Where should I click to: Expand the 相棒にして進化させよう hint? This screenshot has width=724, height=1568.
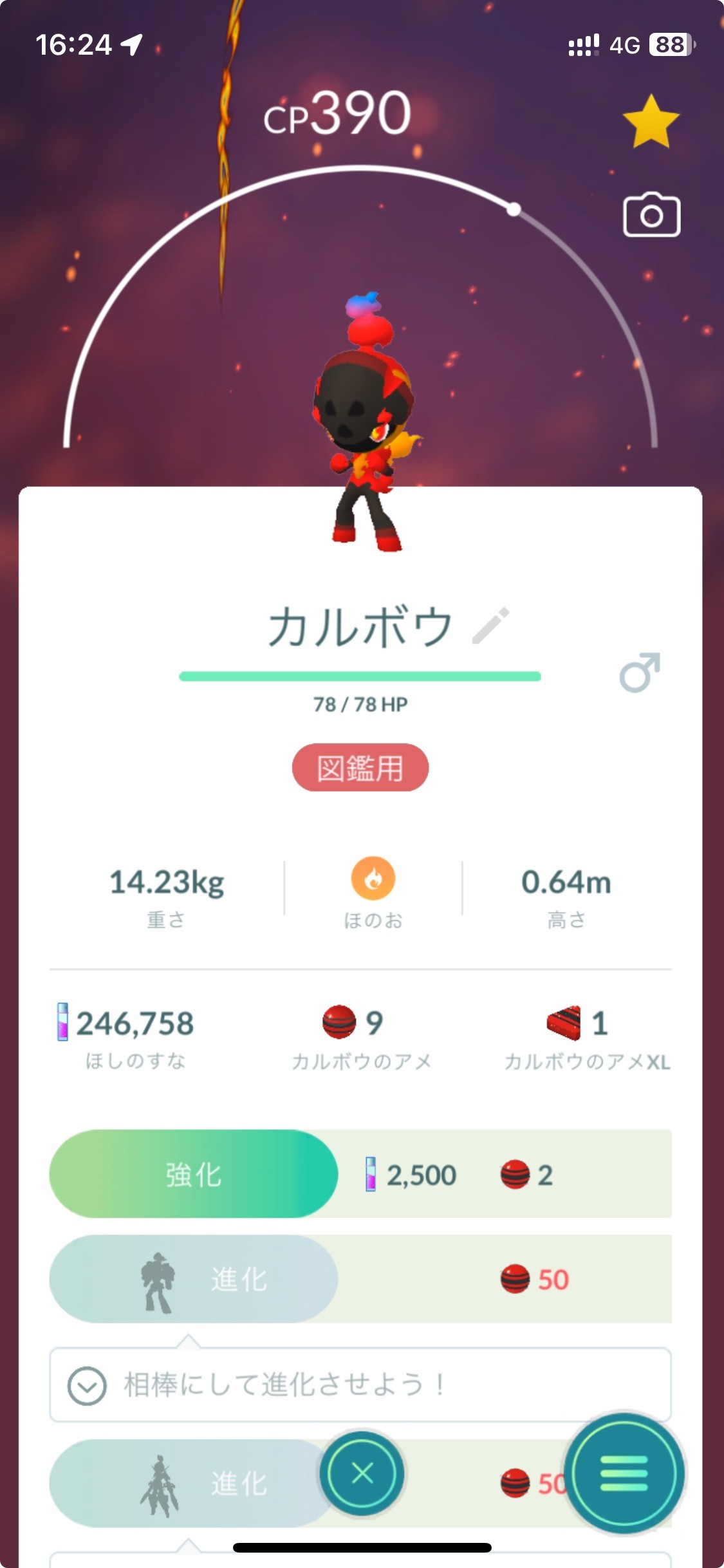87,1385
